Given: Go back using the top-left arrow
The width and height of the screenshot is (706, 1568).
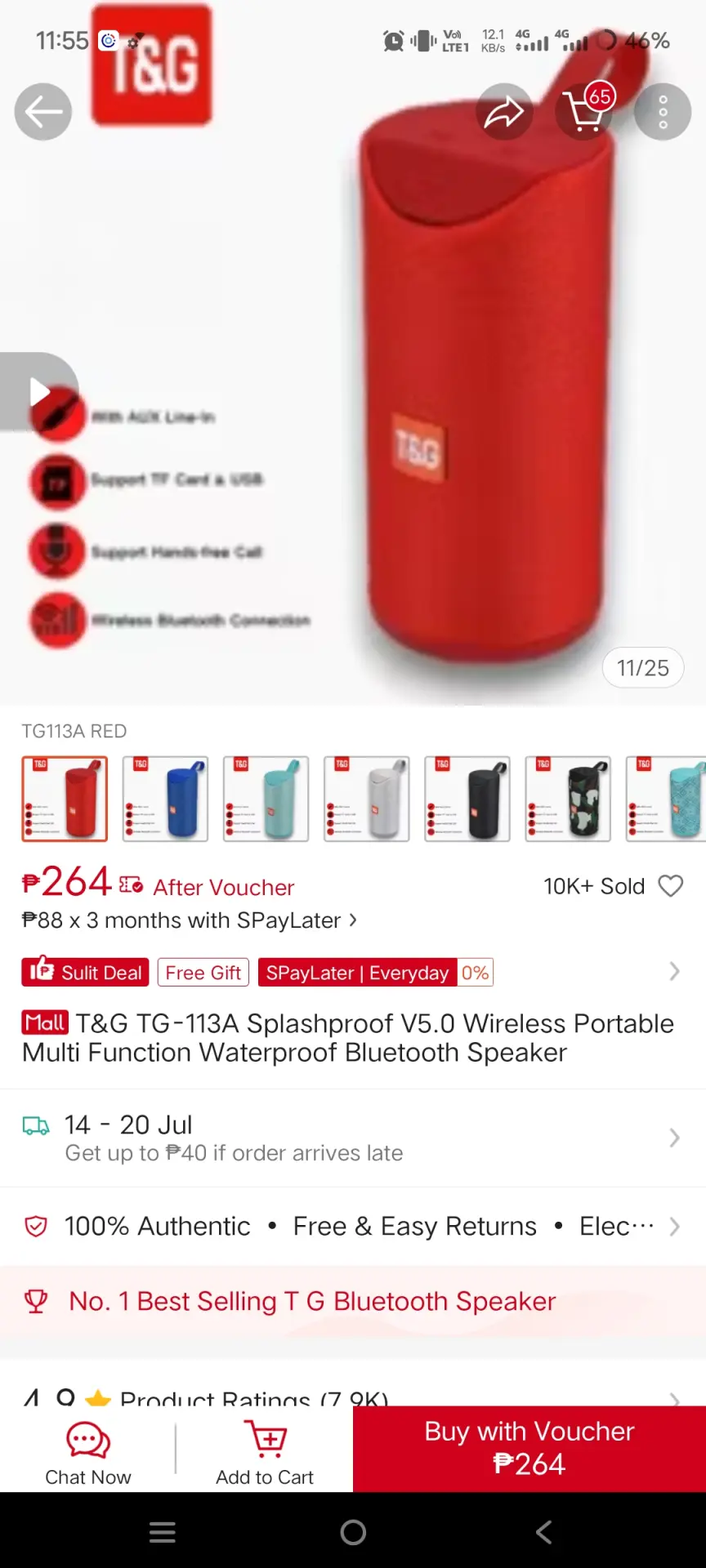Looking at the screenshot, I should click(x=43, y=112).
